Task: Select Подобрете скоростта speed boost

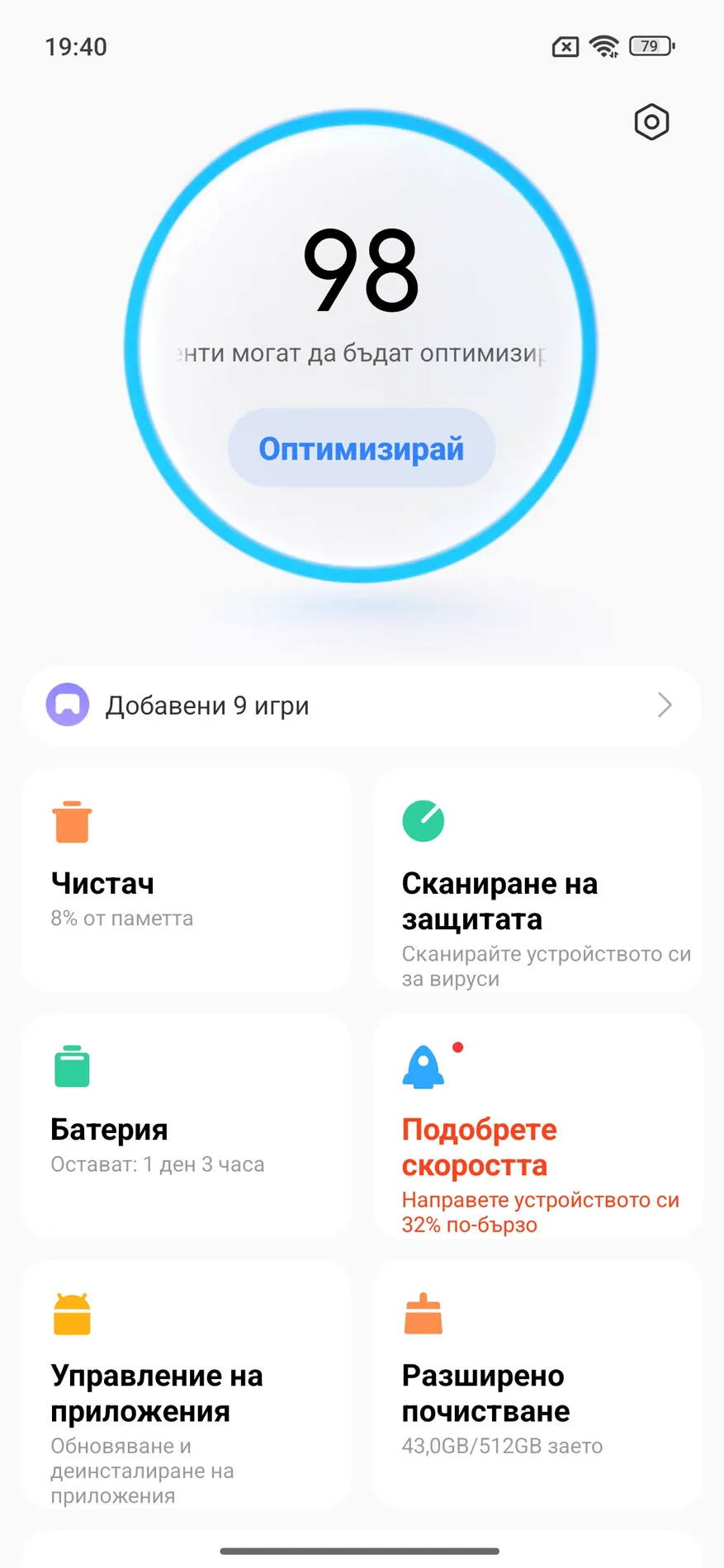Action: click(537, 1126)
